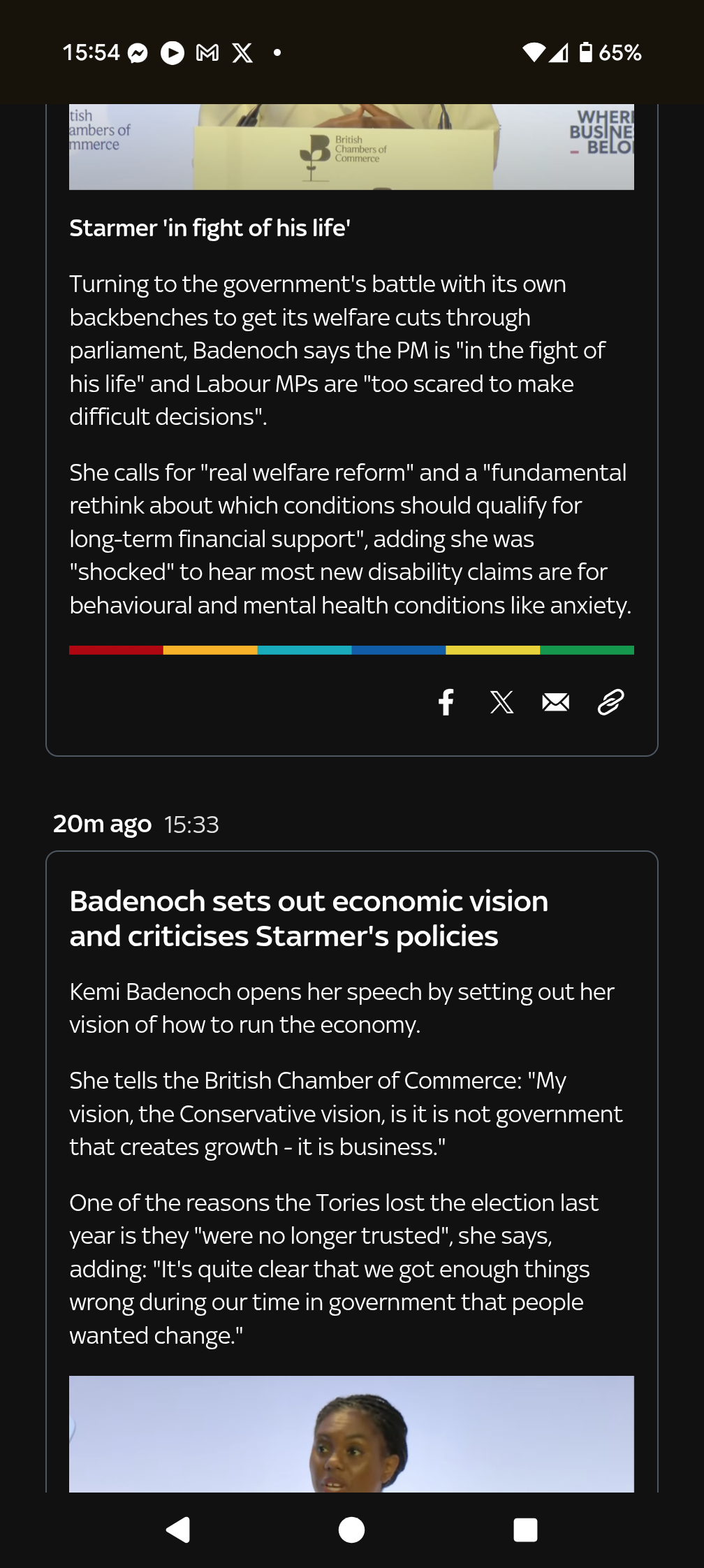
Task: Share the Starmer post on X
Action: pos(501,702)
